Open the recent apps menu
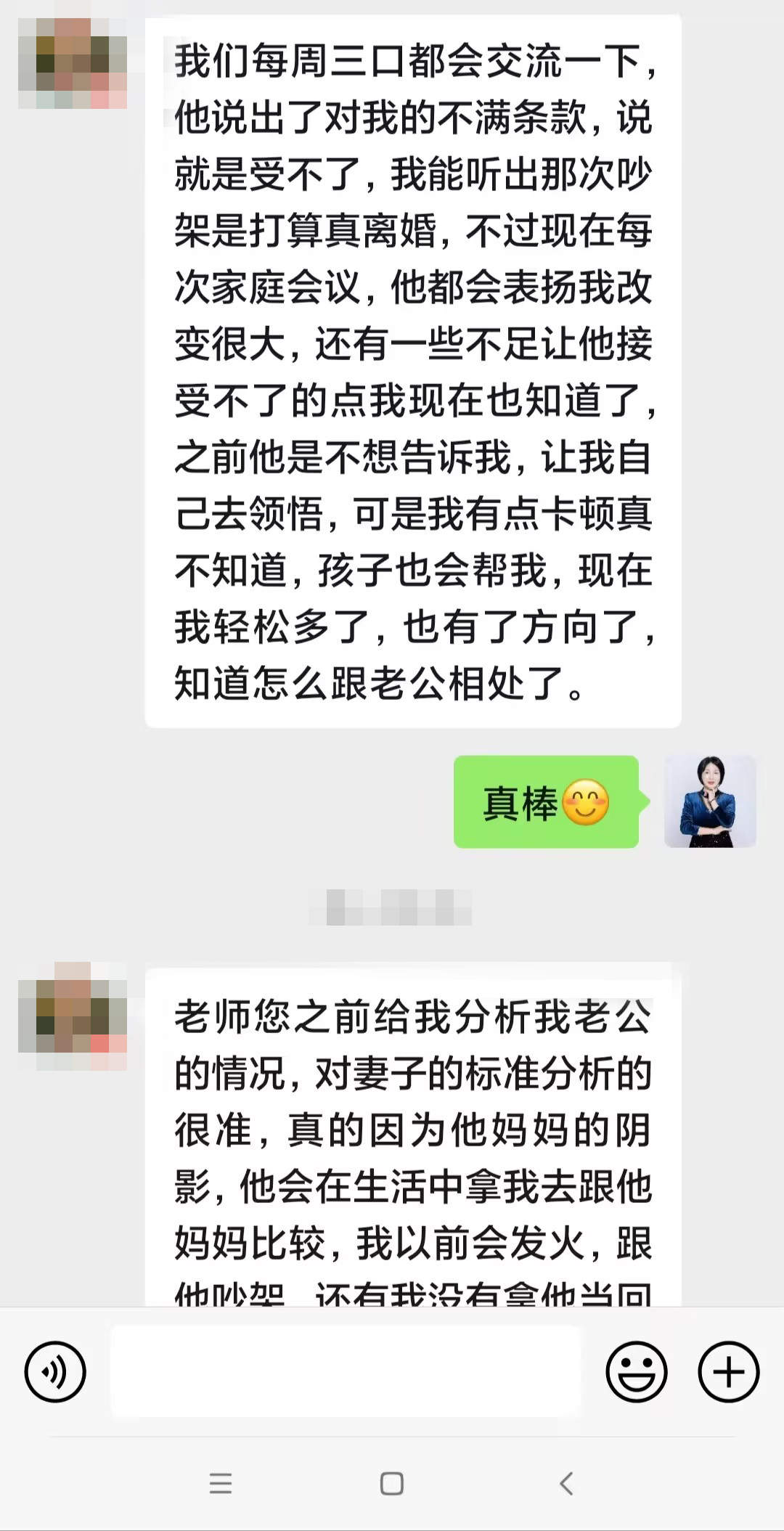The image size is (784, 1531). [220, 1483]
